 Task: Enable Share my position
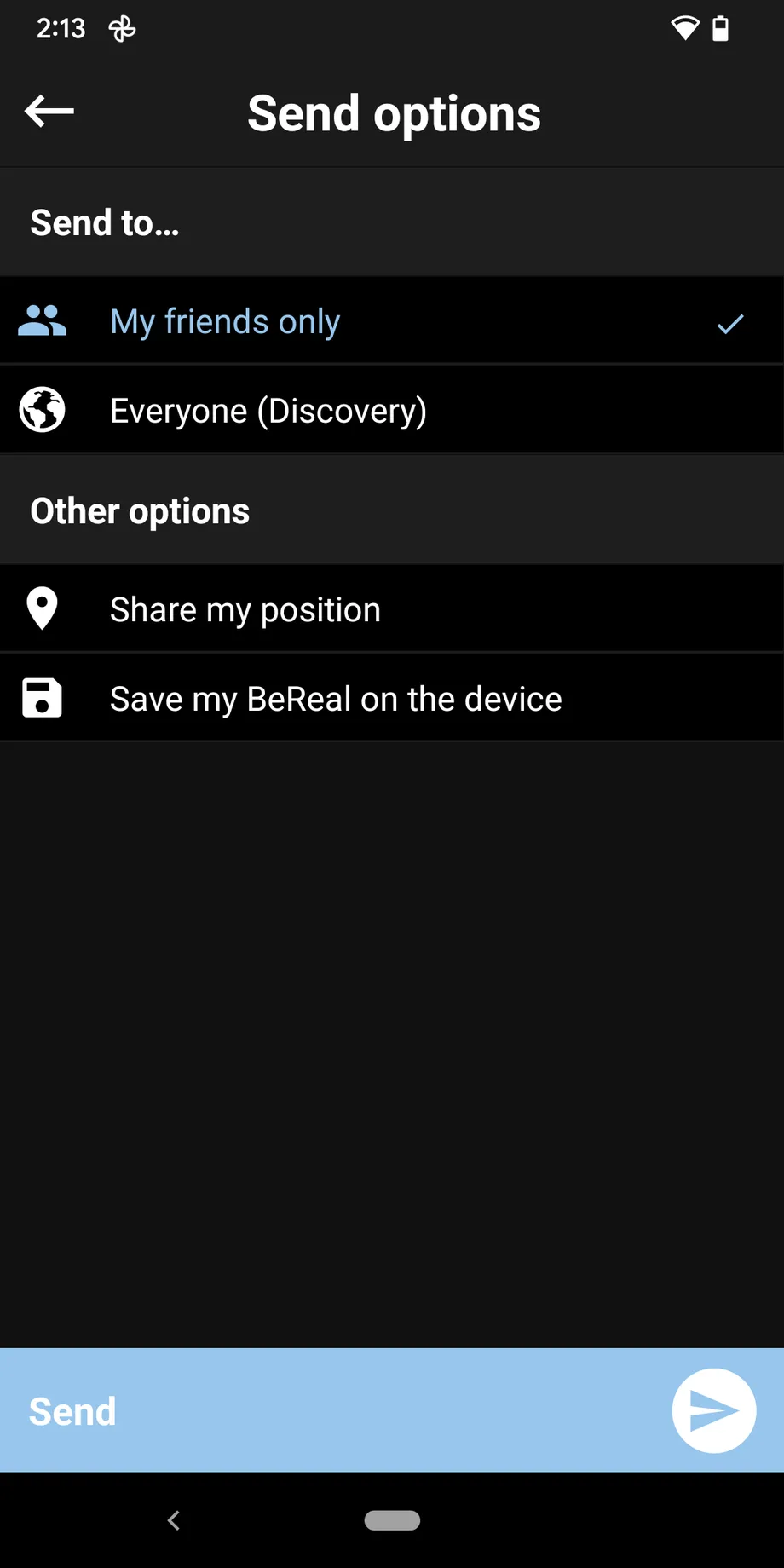[392, 609]
